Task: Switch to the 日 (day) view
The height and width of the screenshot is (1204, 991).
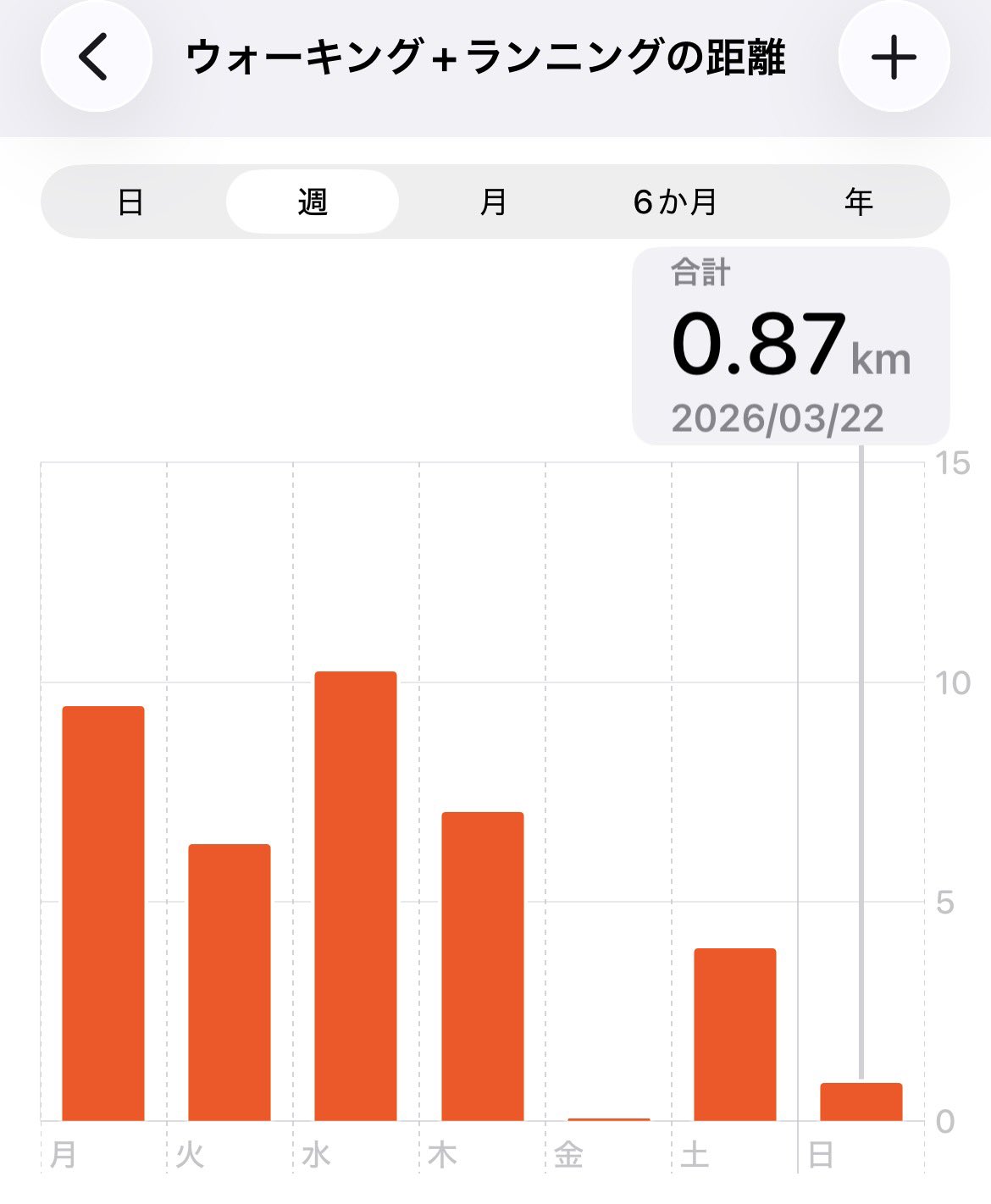Action: (130, 202)
